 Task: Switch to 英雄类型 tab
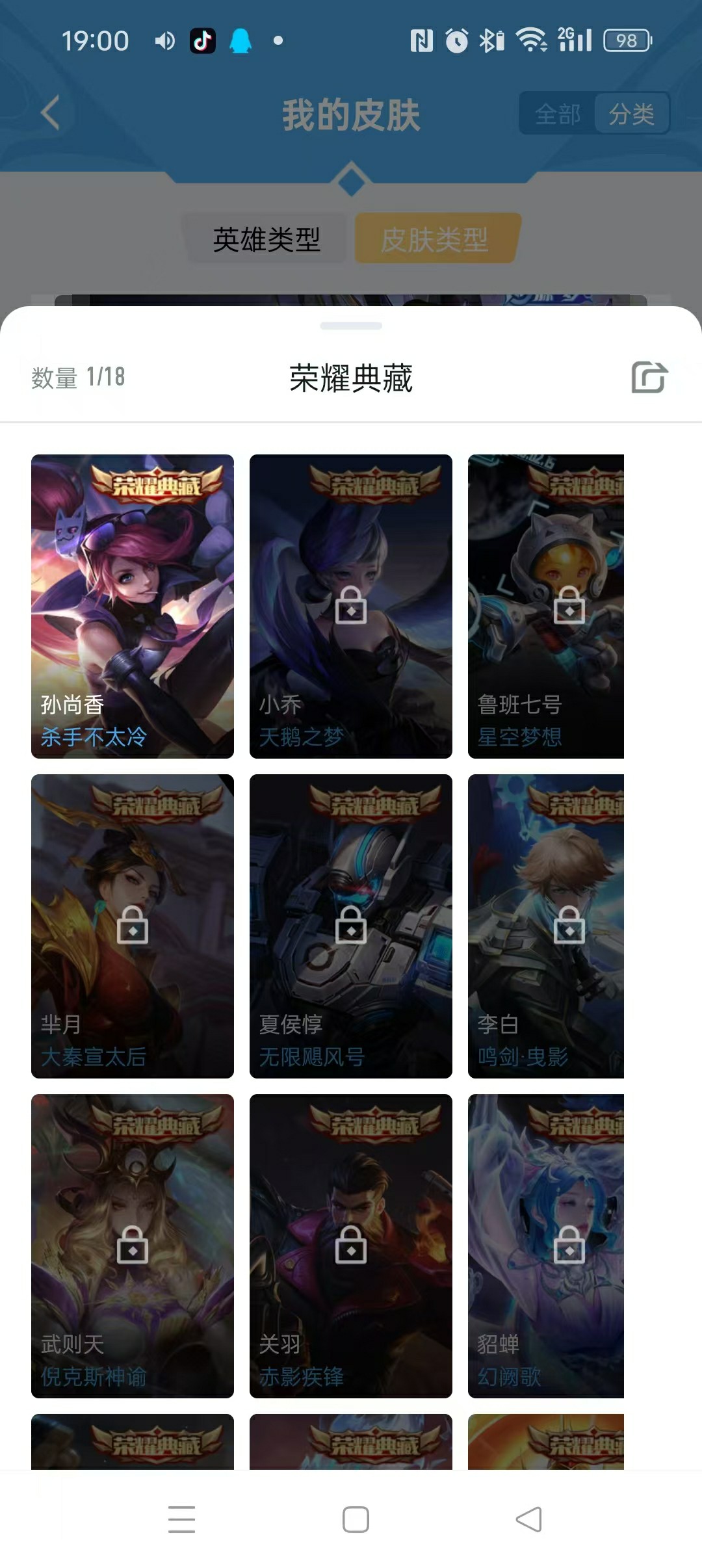tap(266, 239)
